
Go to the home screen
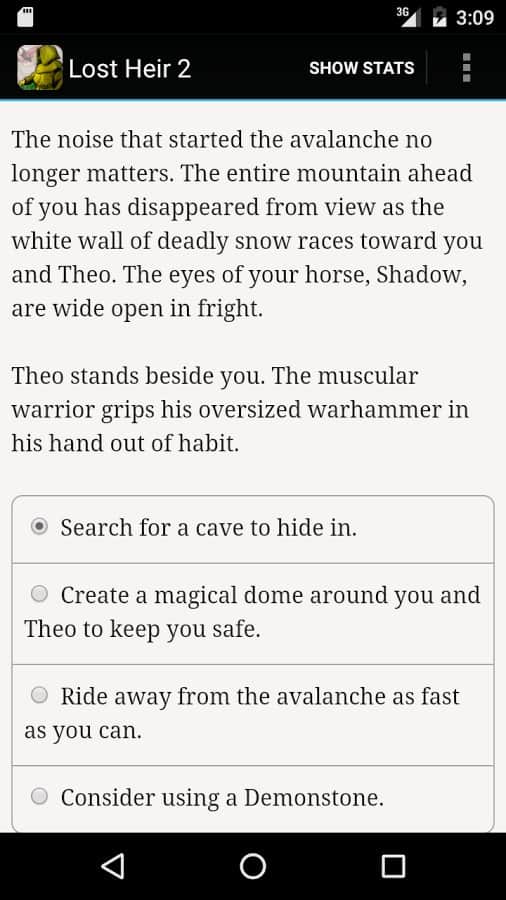pos(252,866)
